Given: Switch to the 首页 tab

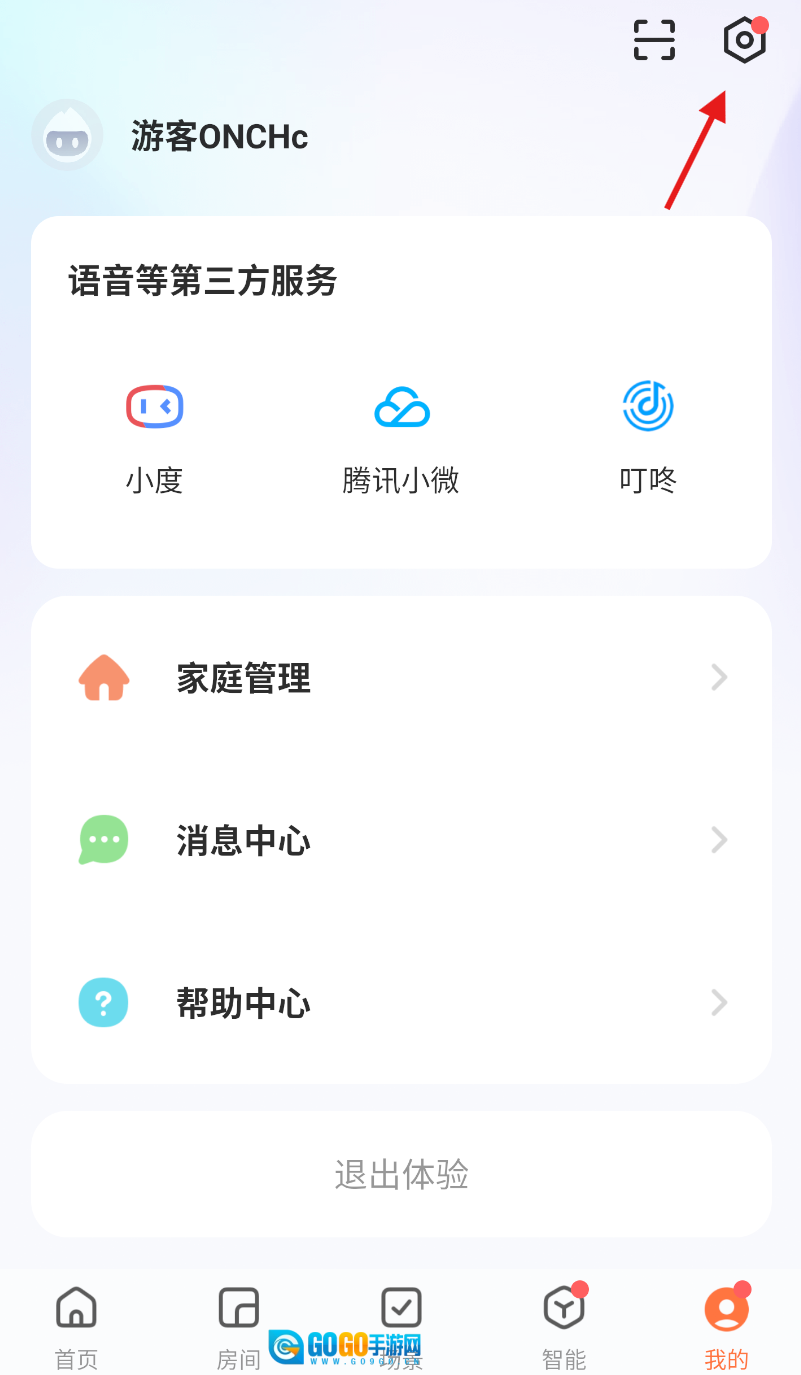Looking at the screenshot, I should [x=76, y=1325].
